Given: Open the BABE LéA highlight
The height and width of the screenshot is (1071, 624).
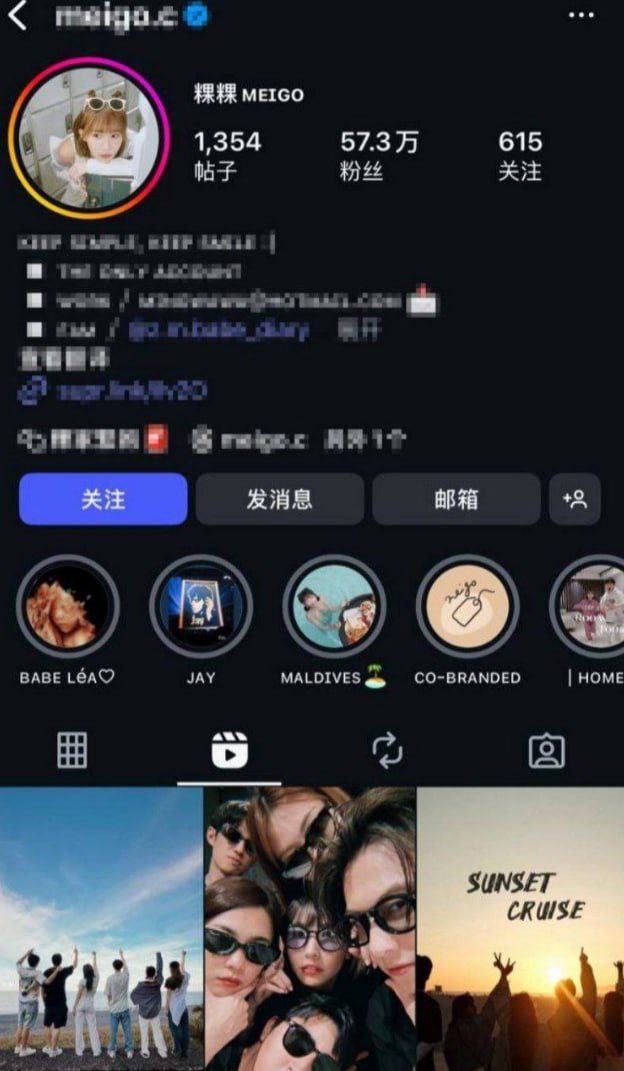Looking at the screenshot, I should tap(68, 607).
